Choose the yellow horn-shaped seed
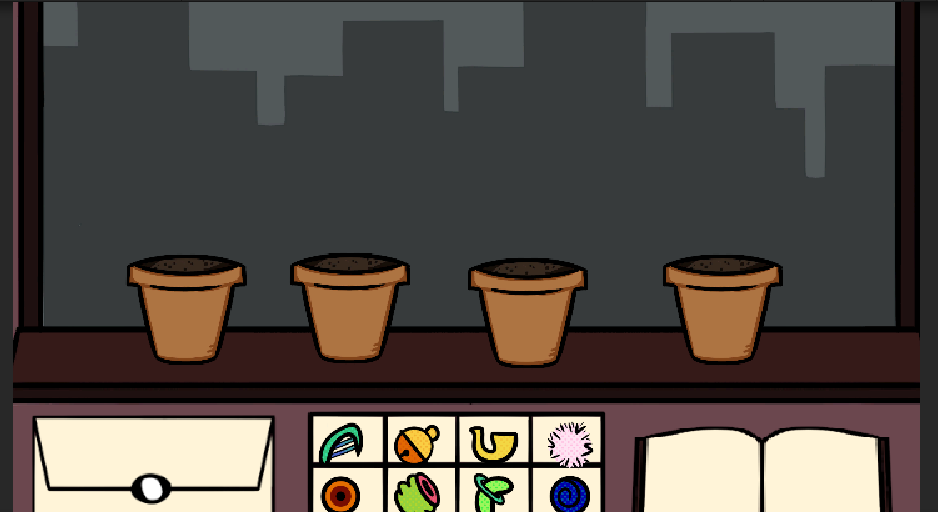 493,442
